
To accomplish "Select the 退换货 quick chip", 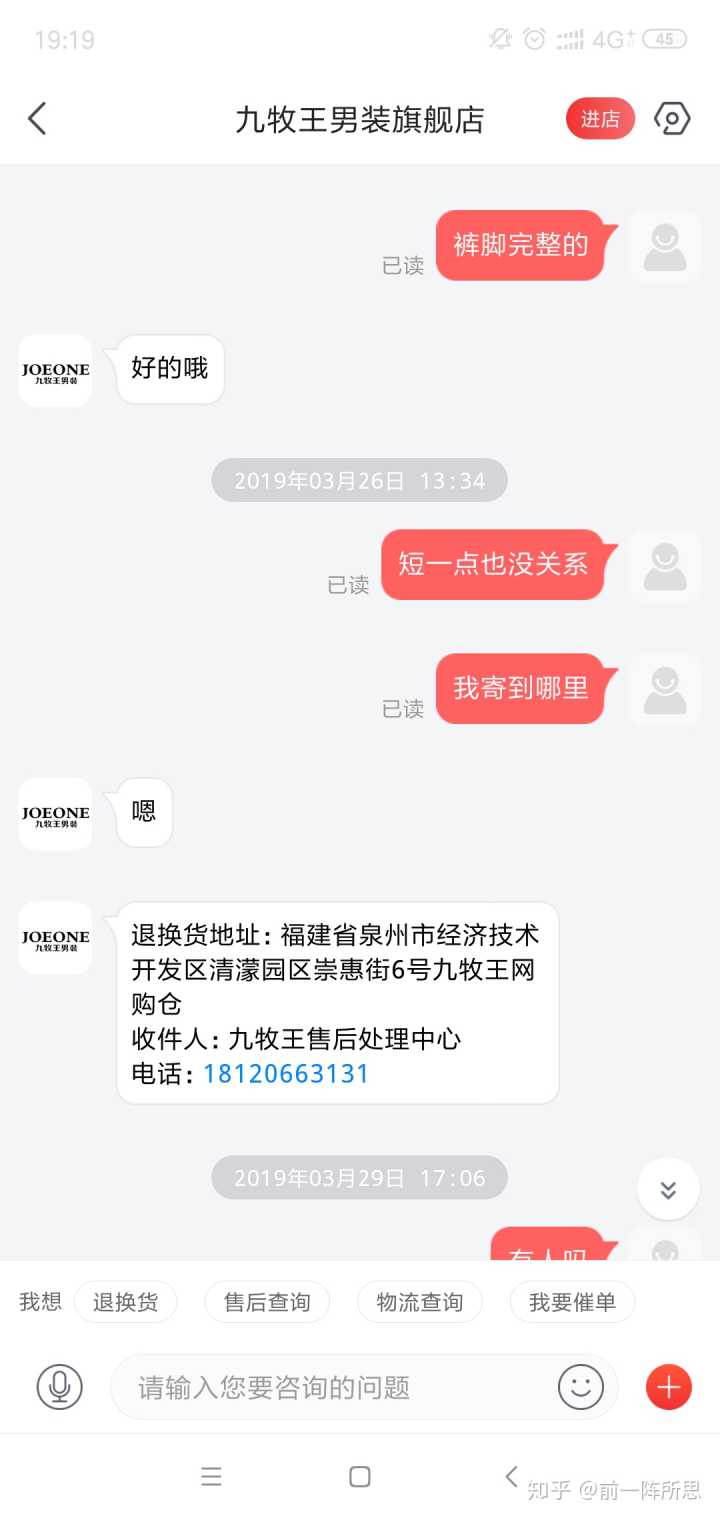I will [125, 1302].
